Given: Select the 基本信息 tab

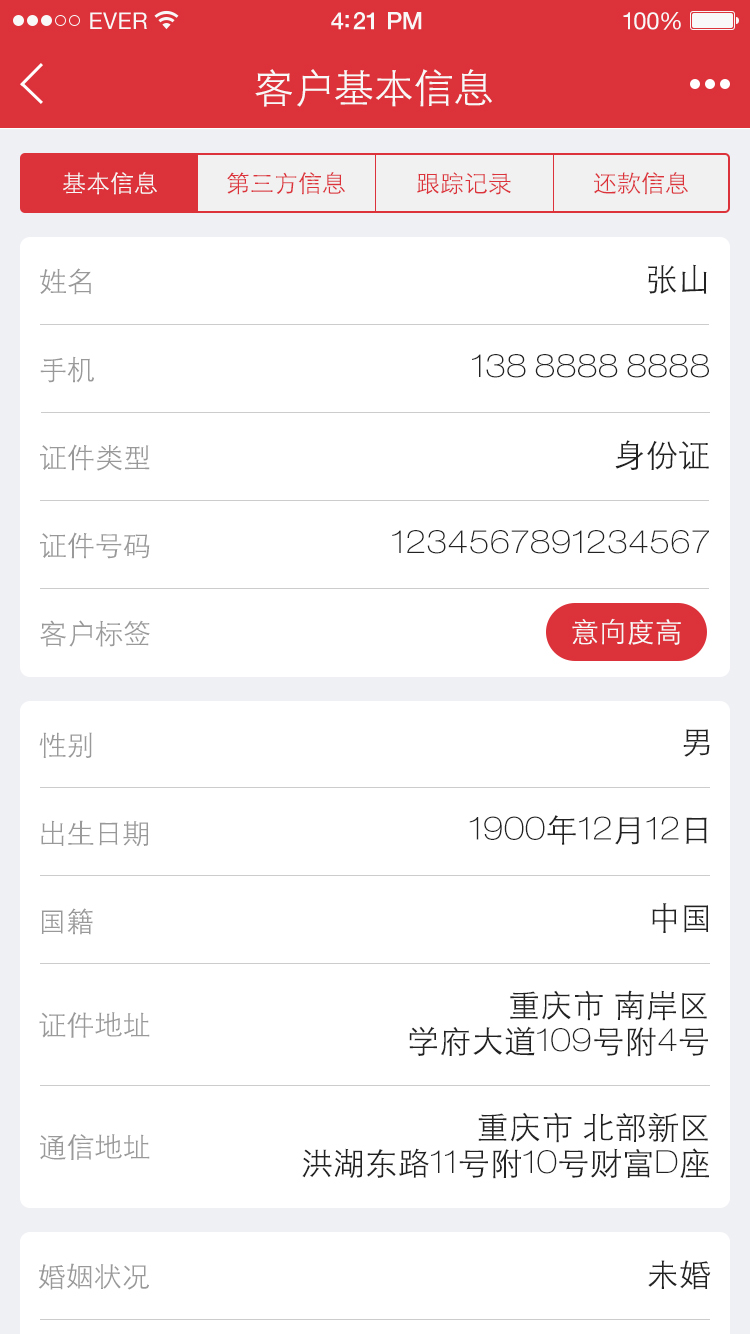Looking at the screenshot, I should (x=110, y=184).
